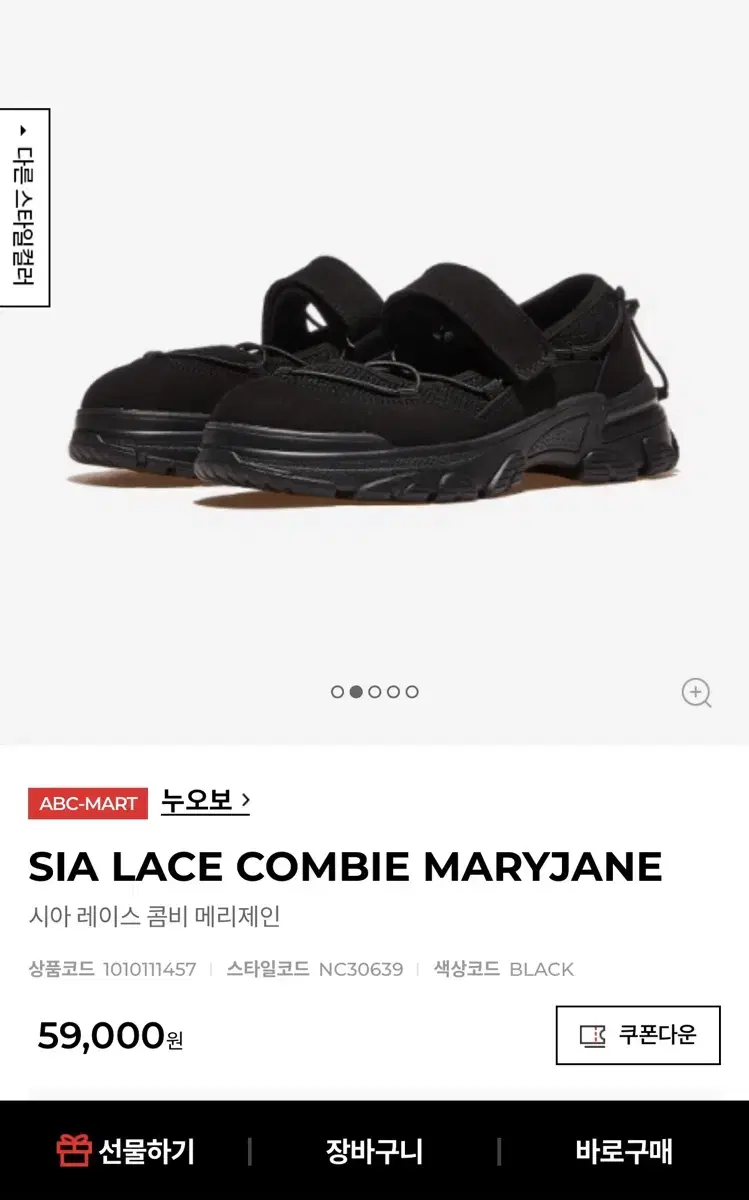This screenshot has height=1200, width=749.
Task: Tap 바로구매 to purchase immediately
Action: (624, 1149)
